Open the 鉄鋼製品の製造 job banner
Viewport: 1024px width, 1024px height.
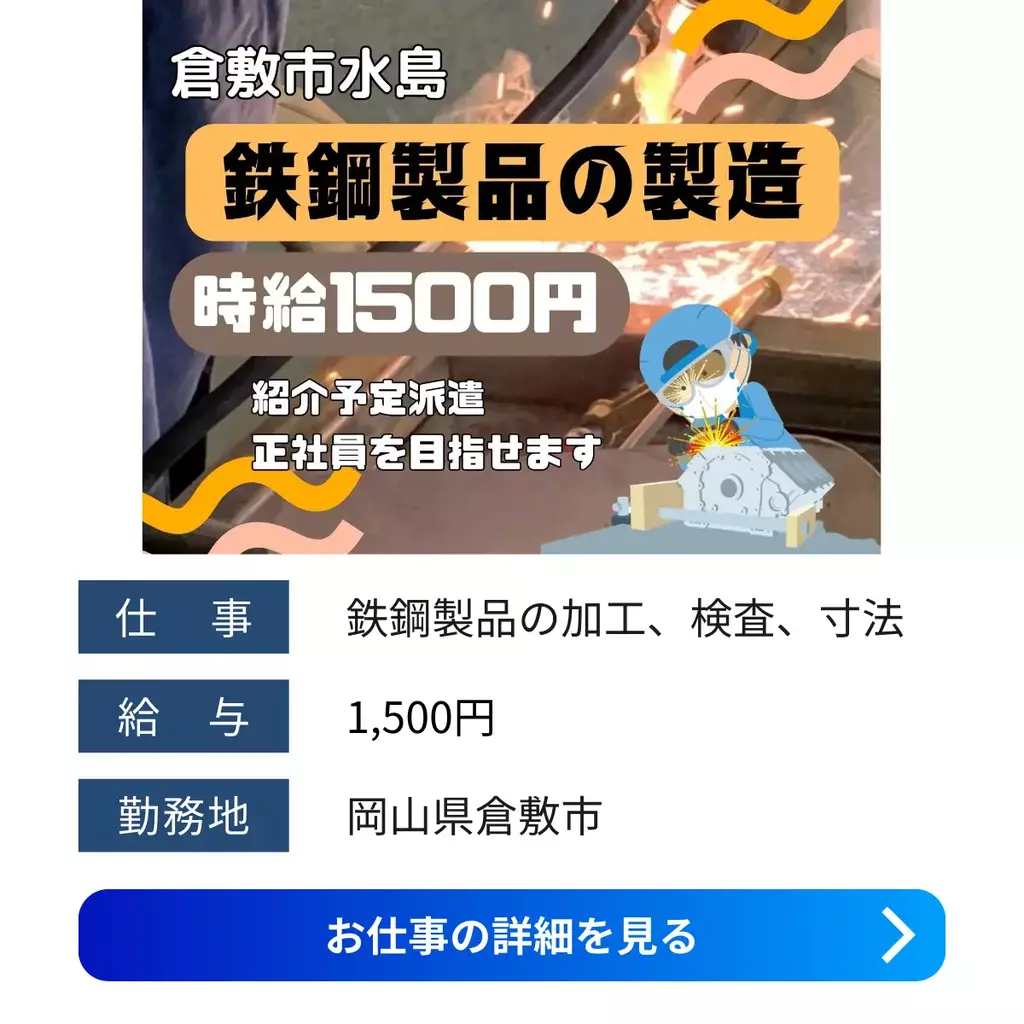click(x=511, y=276)
